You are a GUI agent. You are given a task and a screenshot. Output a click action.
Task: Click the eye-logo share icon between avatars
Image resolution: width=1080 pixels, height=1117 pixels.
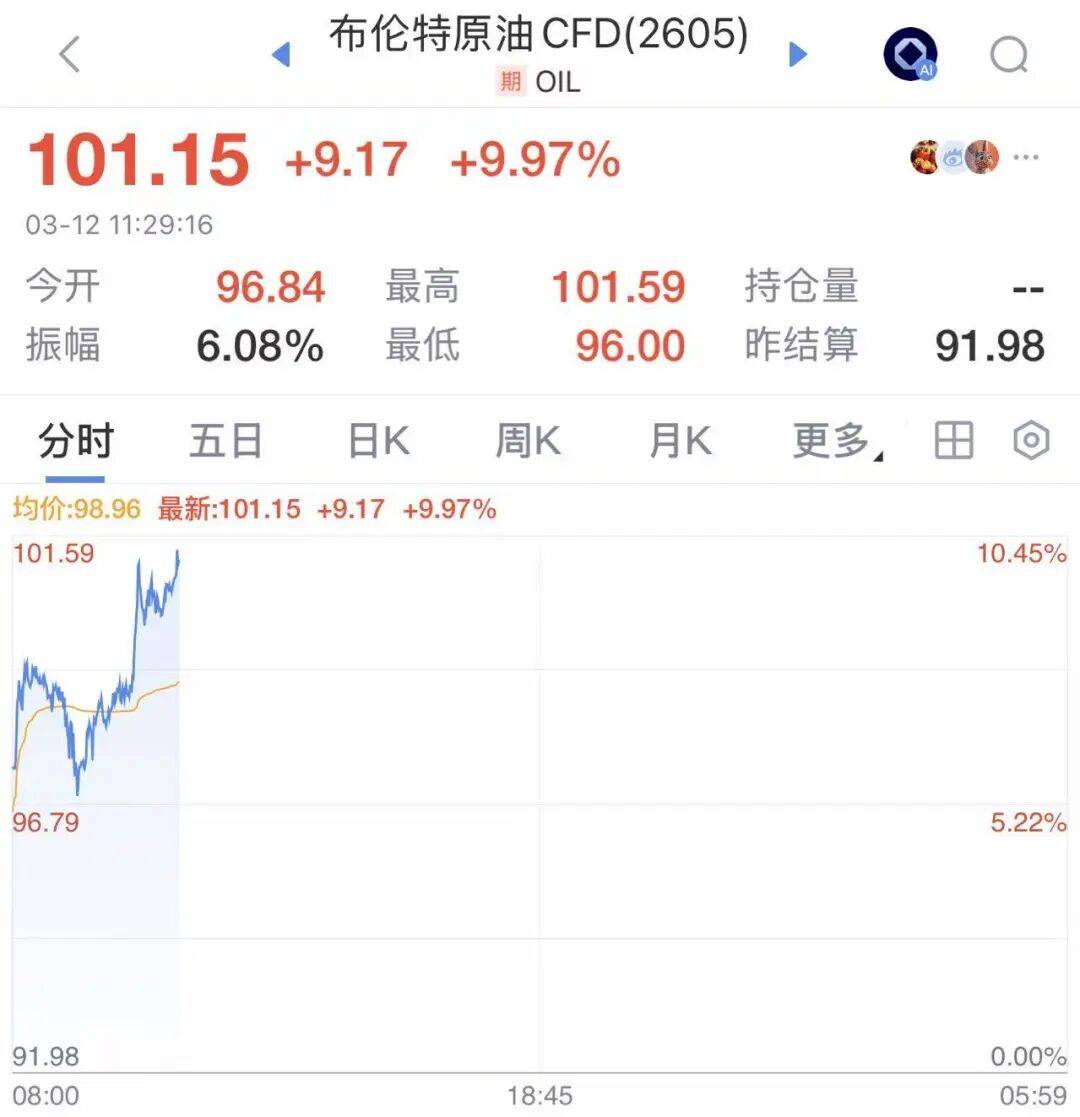click(955, 157)
